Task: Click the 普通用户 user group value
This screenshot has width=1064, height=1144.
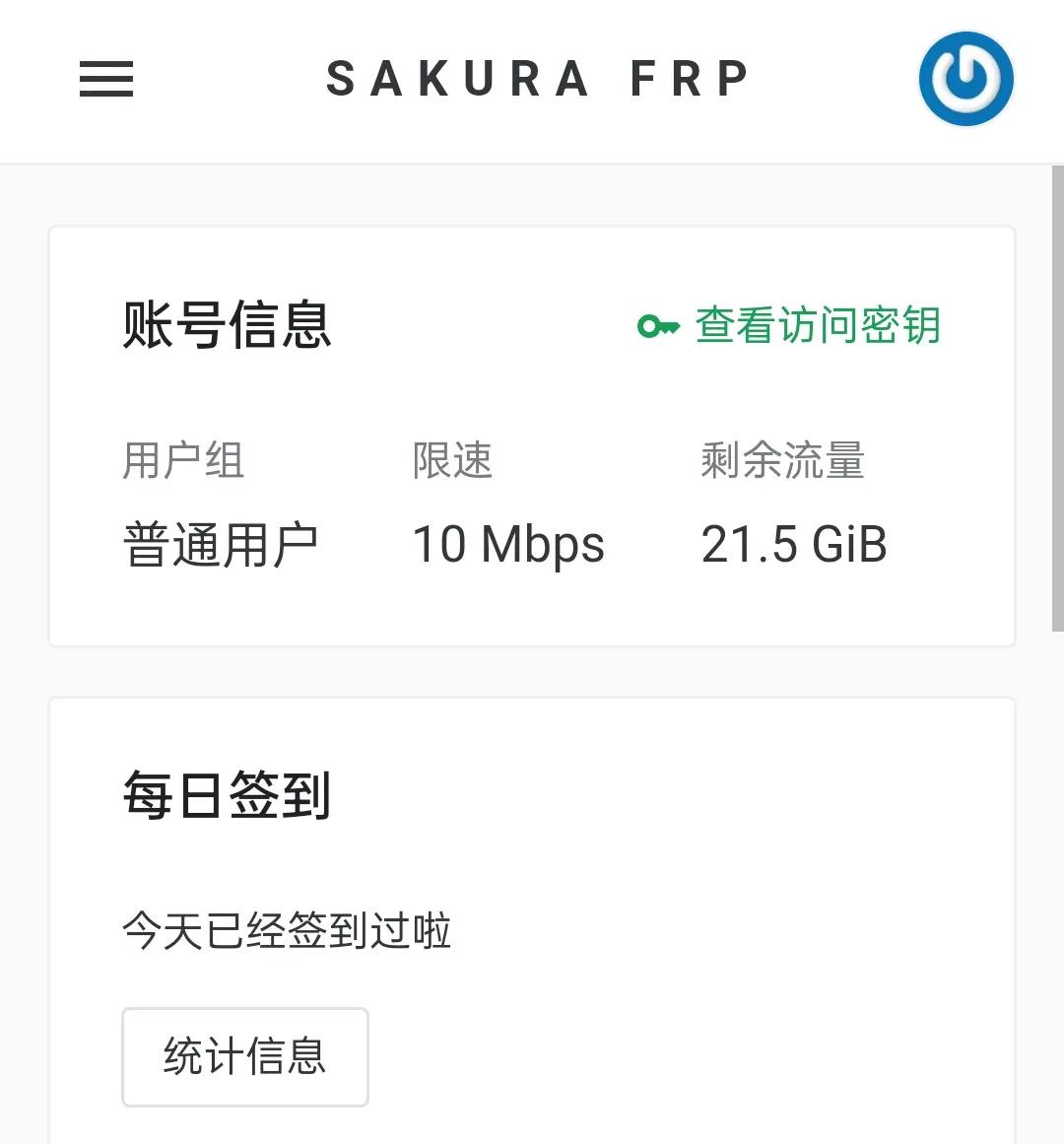Action: pos(219,543)
